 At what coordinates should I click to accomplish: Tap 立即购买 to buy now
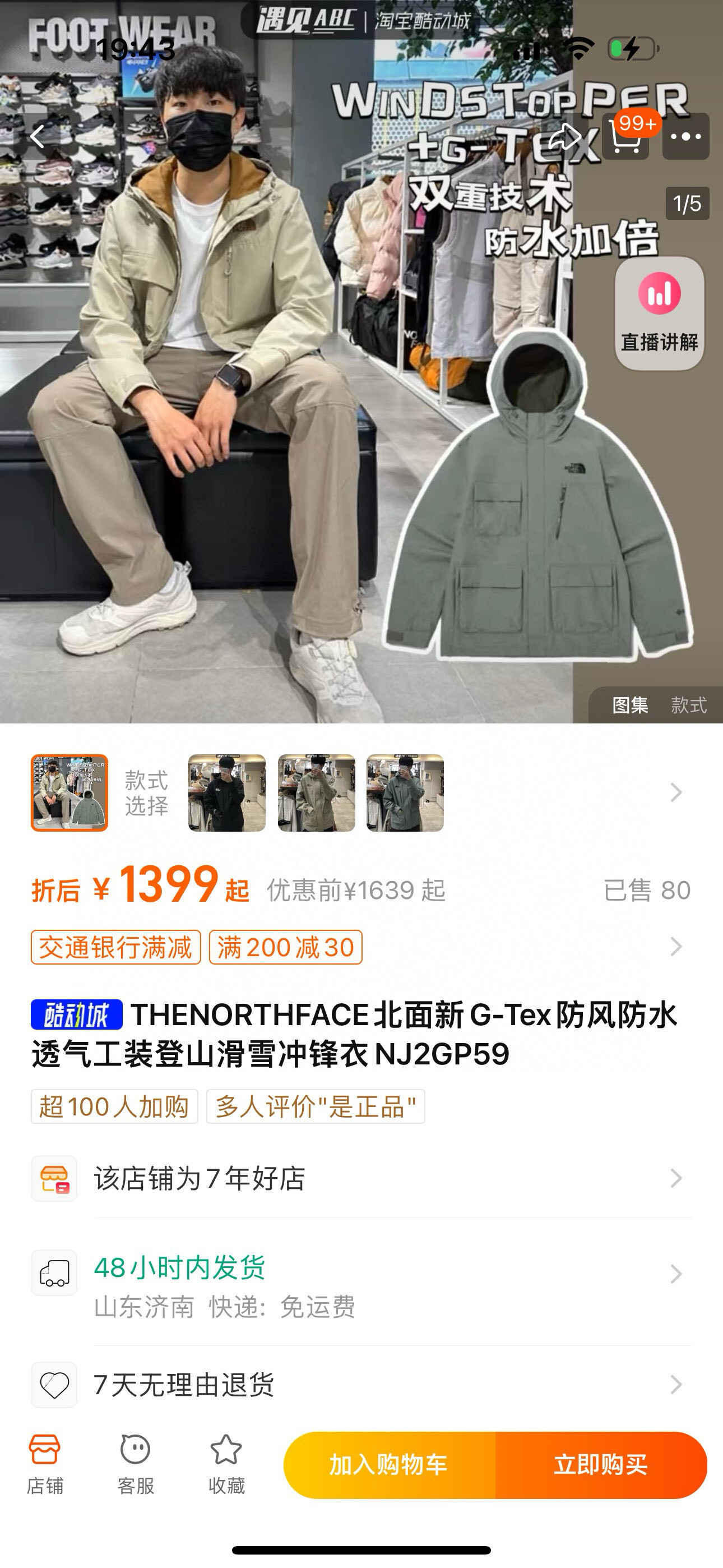pos(601,1464)
